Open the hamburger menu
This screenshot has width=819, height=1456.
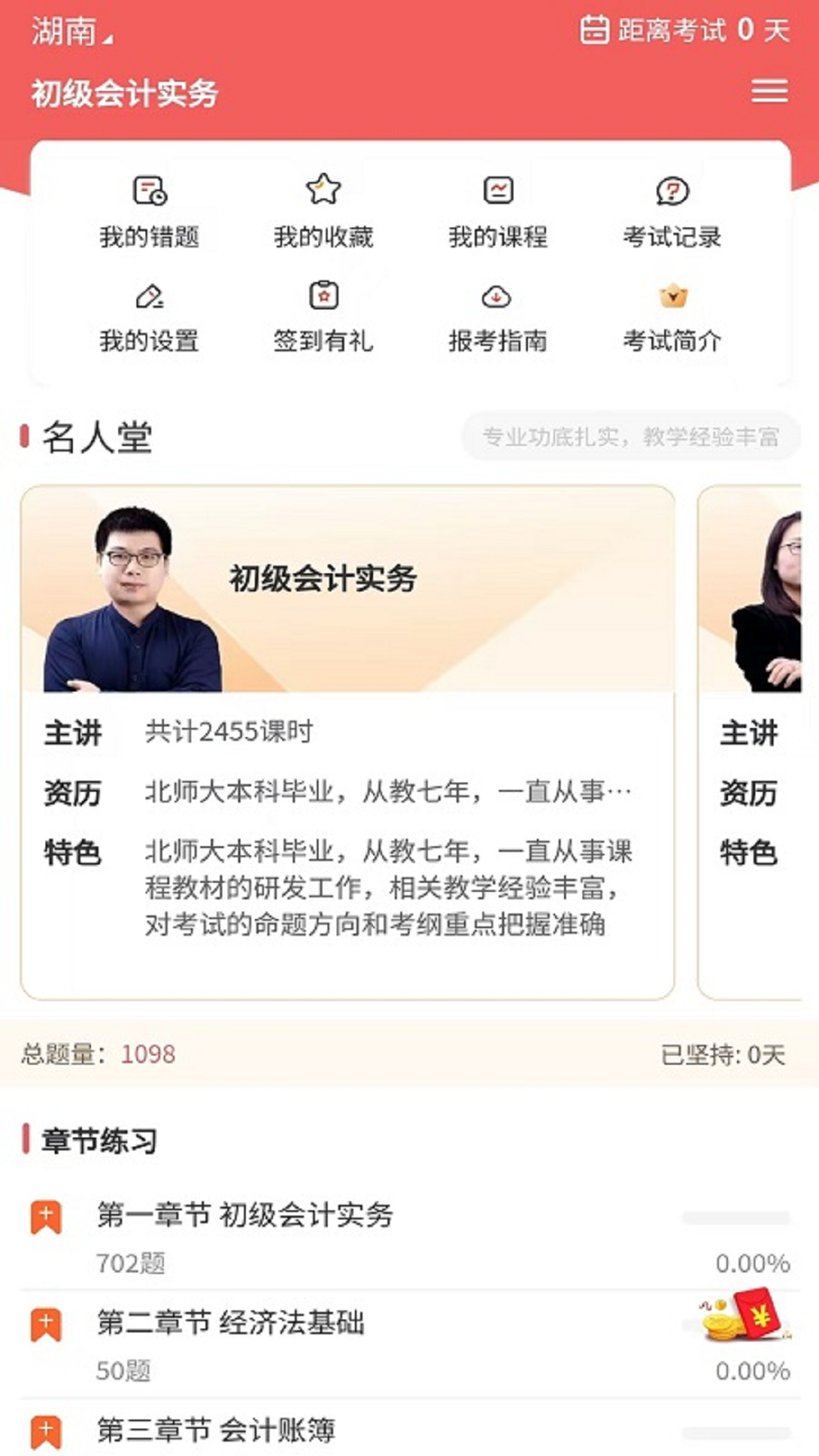[x=769, y=91]
